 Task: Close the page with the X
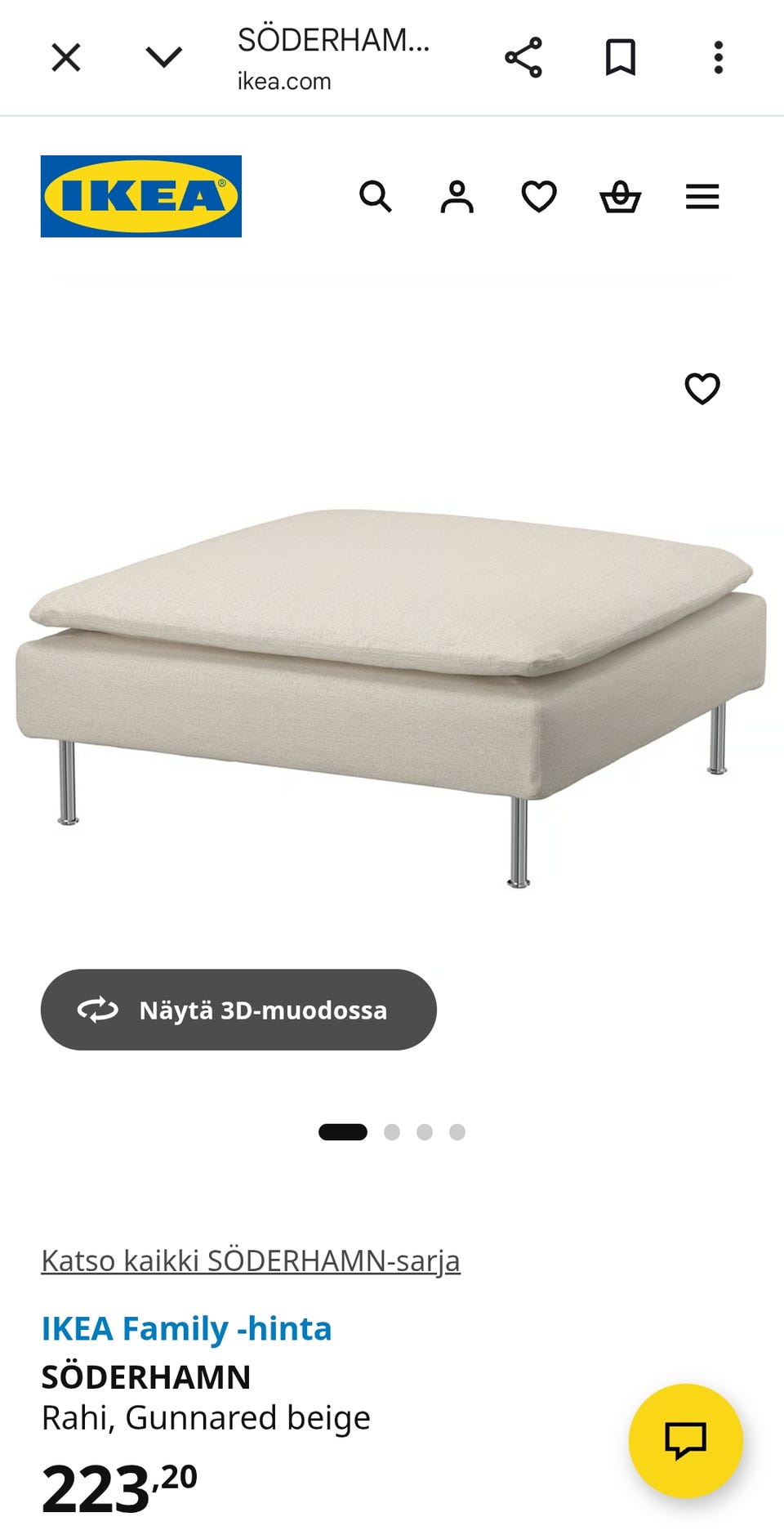66,57
